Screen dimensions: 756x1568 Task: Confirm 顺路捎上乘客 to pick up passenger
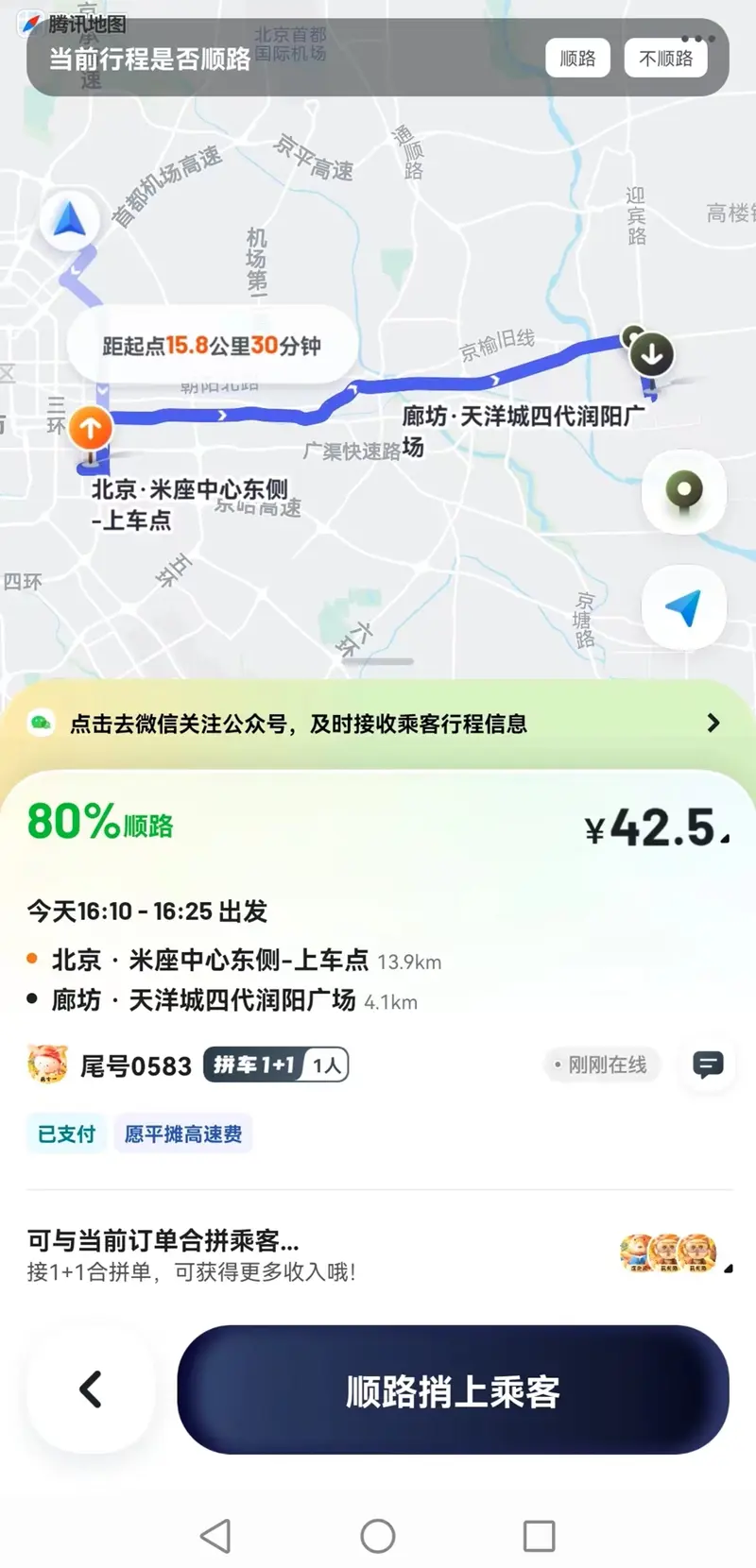(x=453, y=1390)
